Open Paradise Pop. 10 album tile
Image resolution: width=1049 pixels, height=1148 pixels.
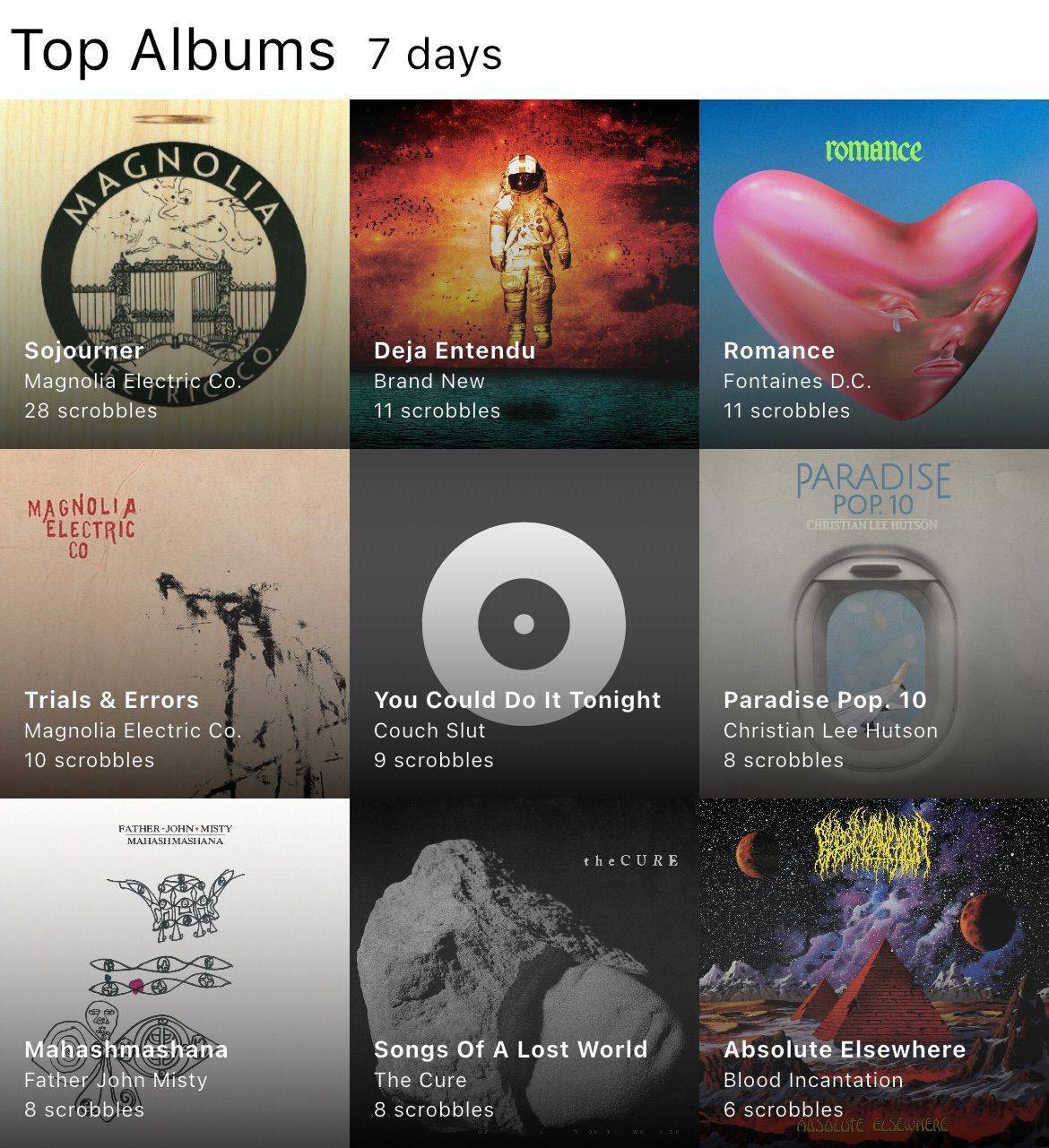point(873,623)
